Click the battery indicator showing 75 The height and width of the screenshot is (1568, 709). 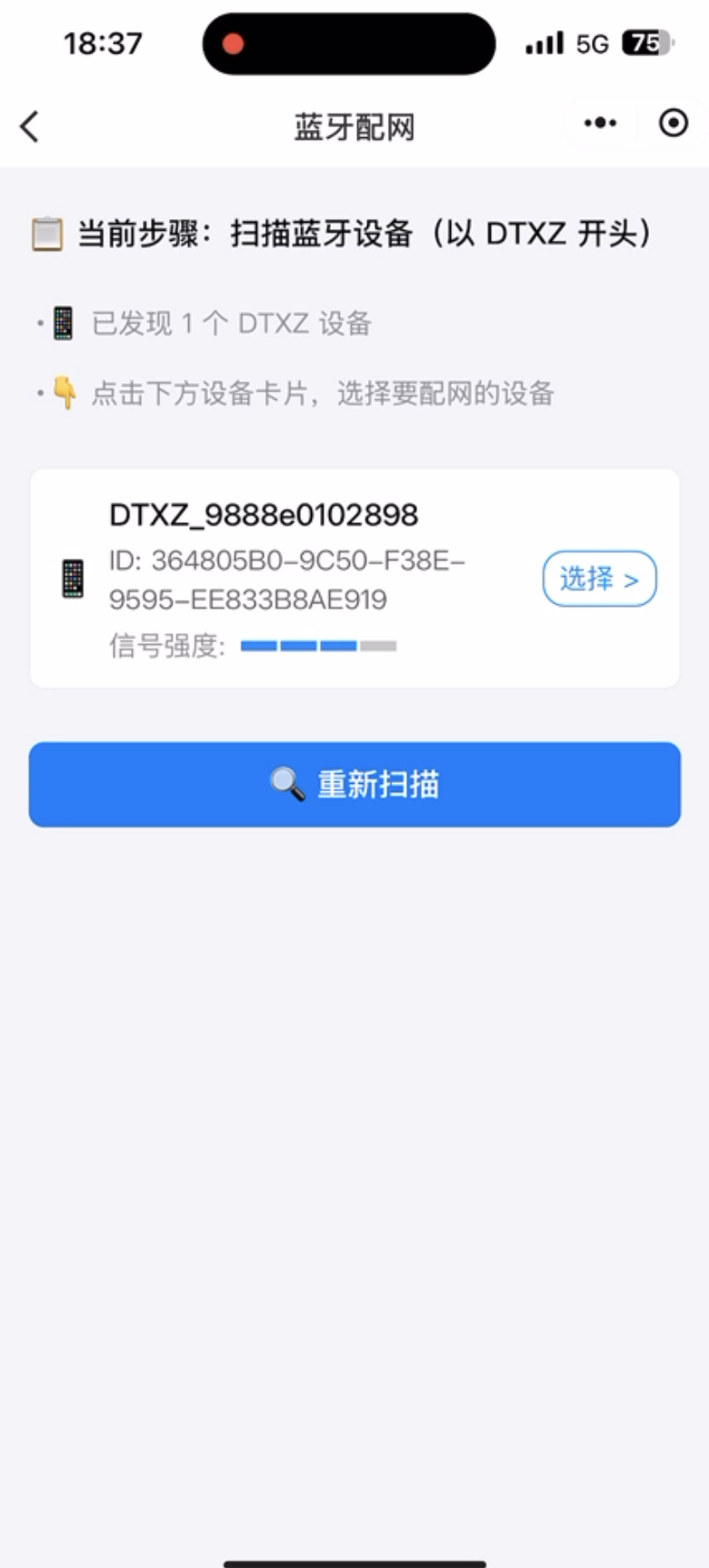(x=644, y=43)
